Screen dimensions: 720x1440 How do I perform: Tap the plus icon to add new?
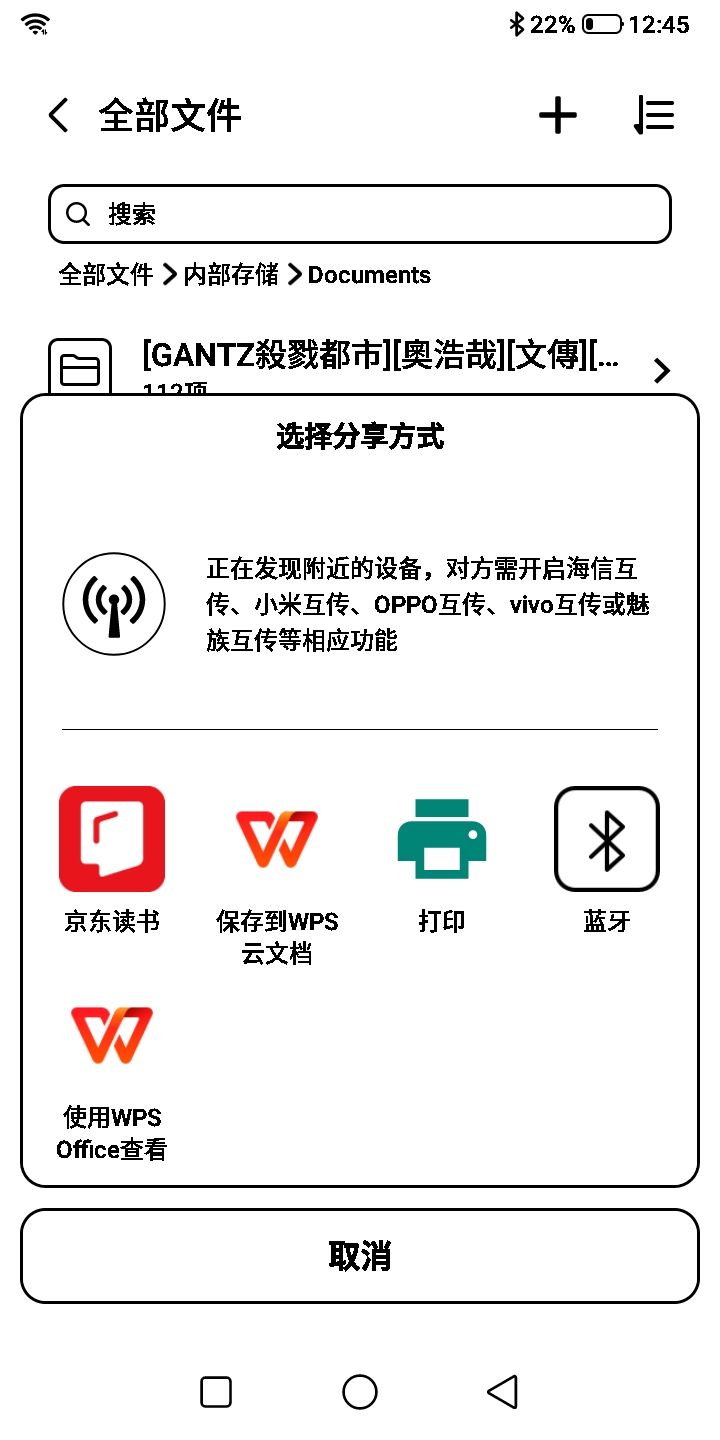(558, 116)
